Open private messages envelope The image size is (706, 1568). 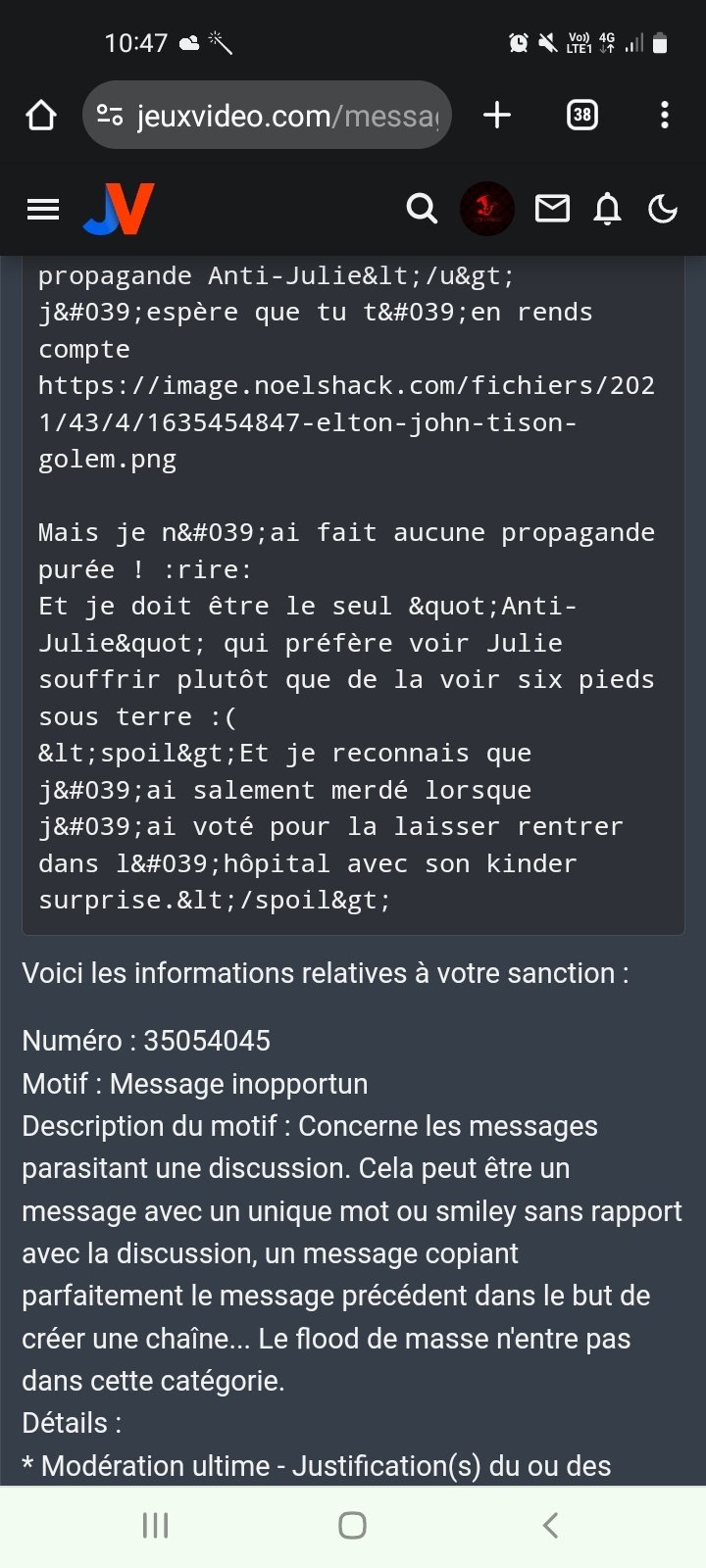(x=552, y=209)
